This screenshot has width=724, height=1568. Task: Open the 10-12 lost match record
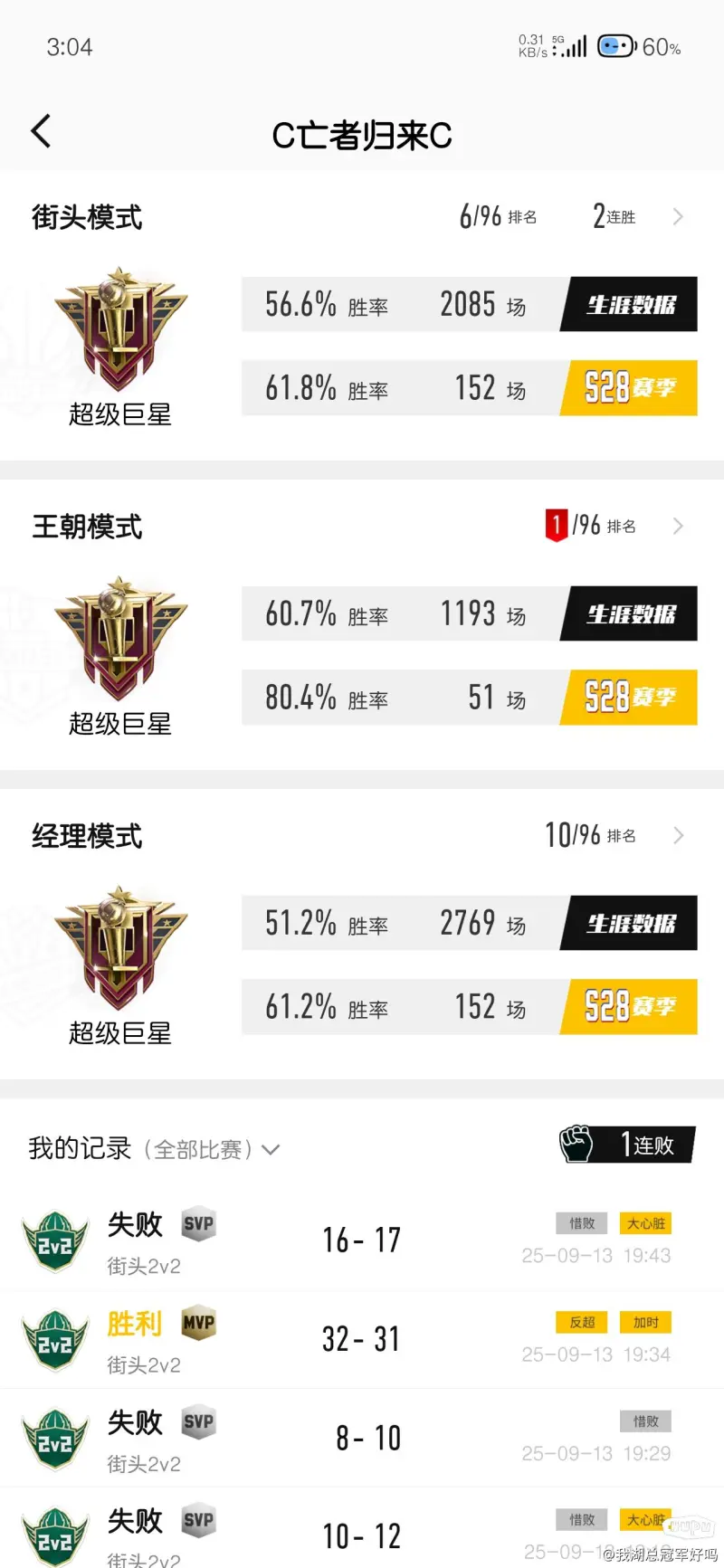[362, 1535]
